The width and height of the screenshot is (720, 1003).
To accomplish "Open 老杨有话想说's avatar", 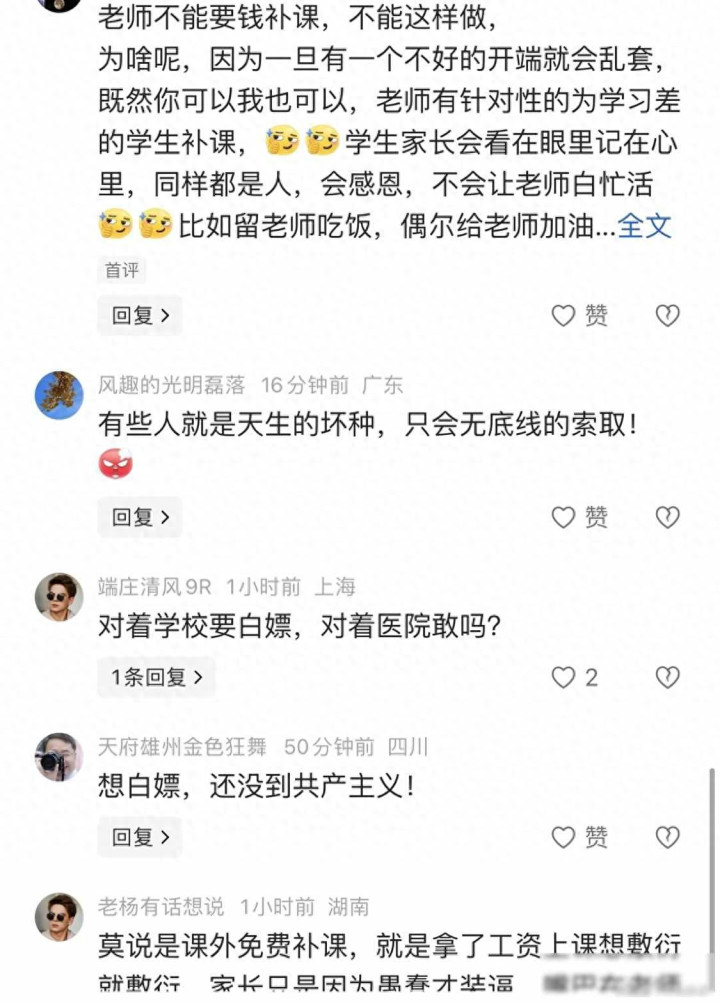I will point(59,917).
